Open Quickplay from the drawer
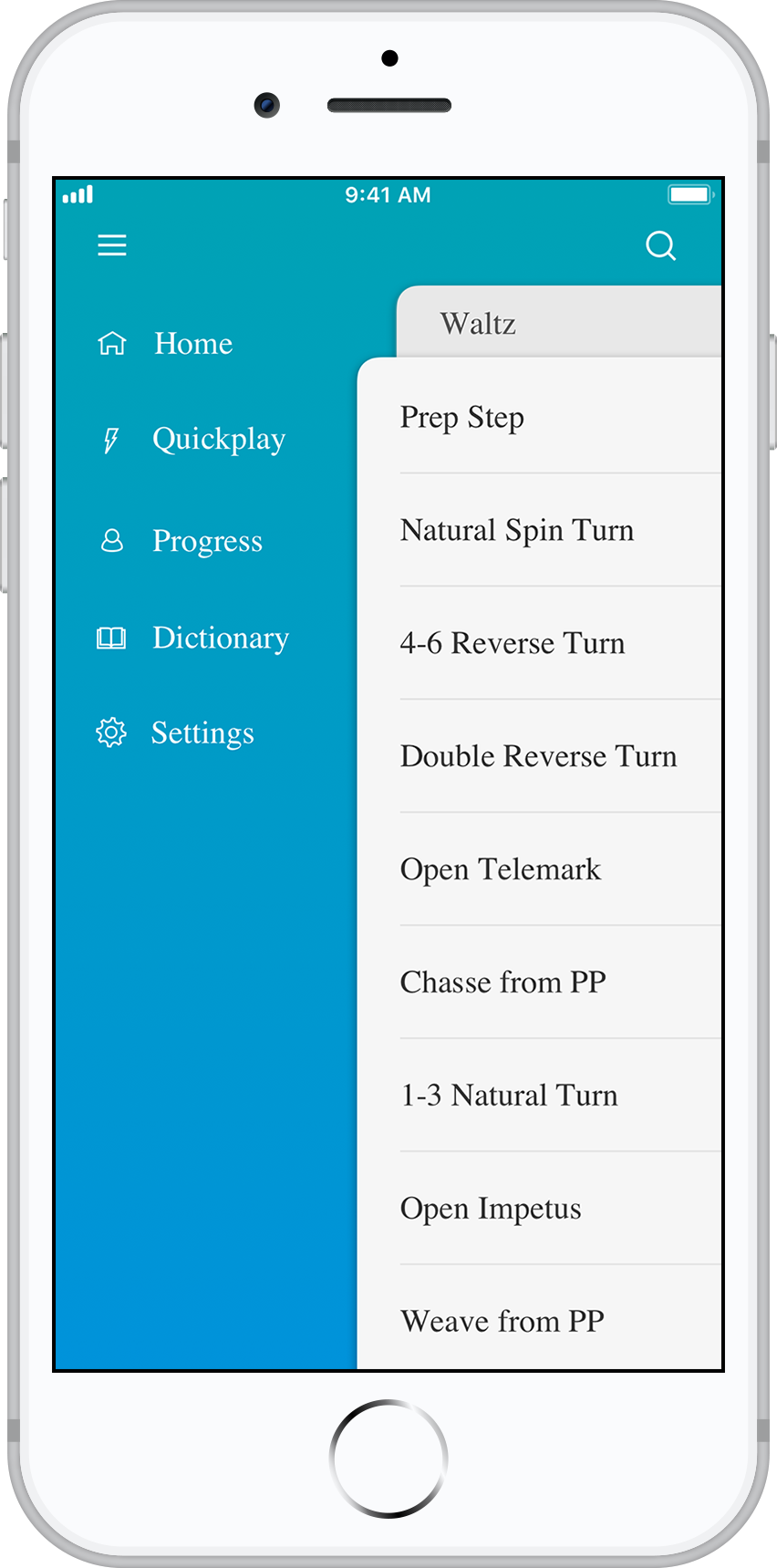 pos(192,440)
